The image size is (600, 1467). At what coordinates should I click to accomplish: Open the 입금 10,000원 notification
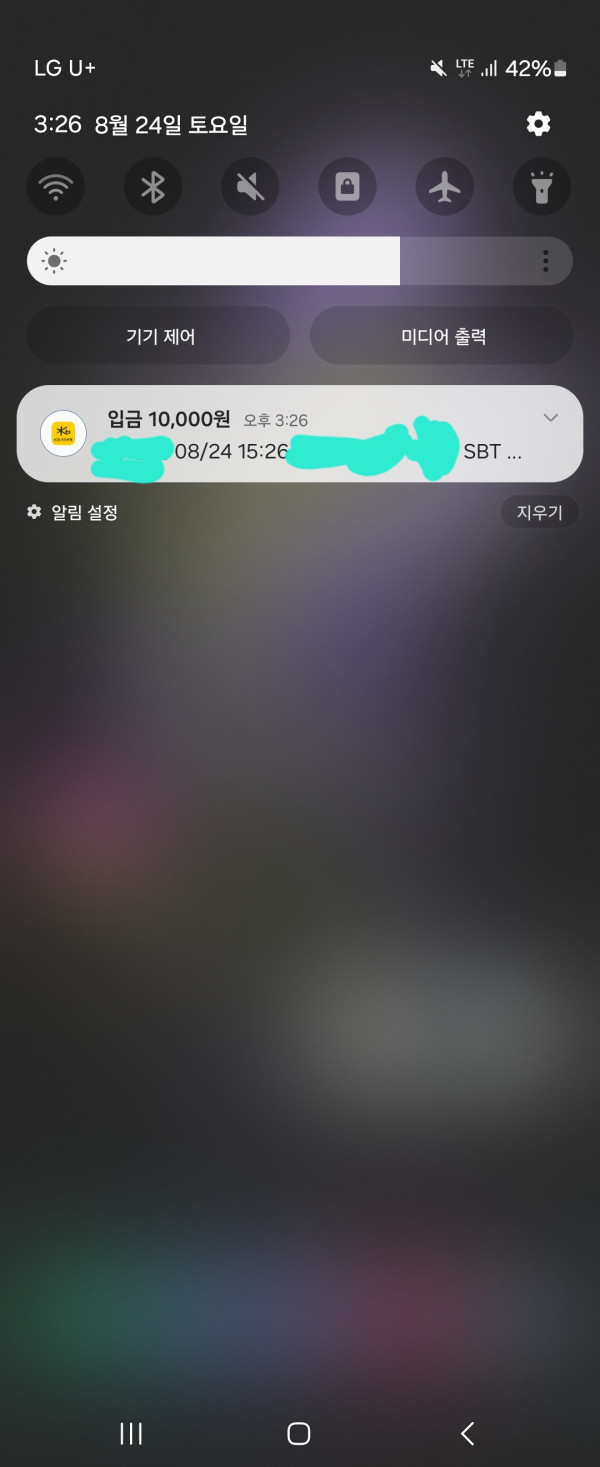(300, 435)
